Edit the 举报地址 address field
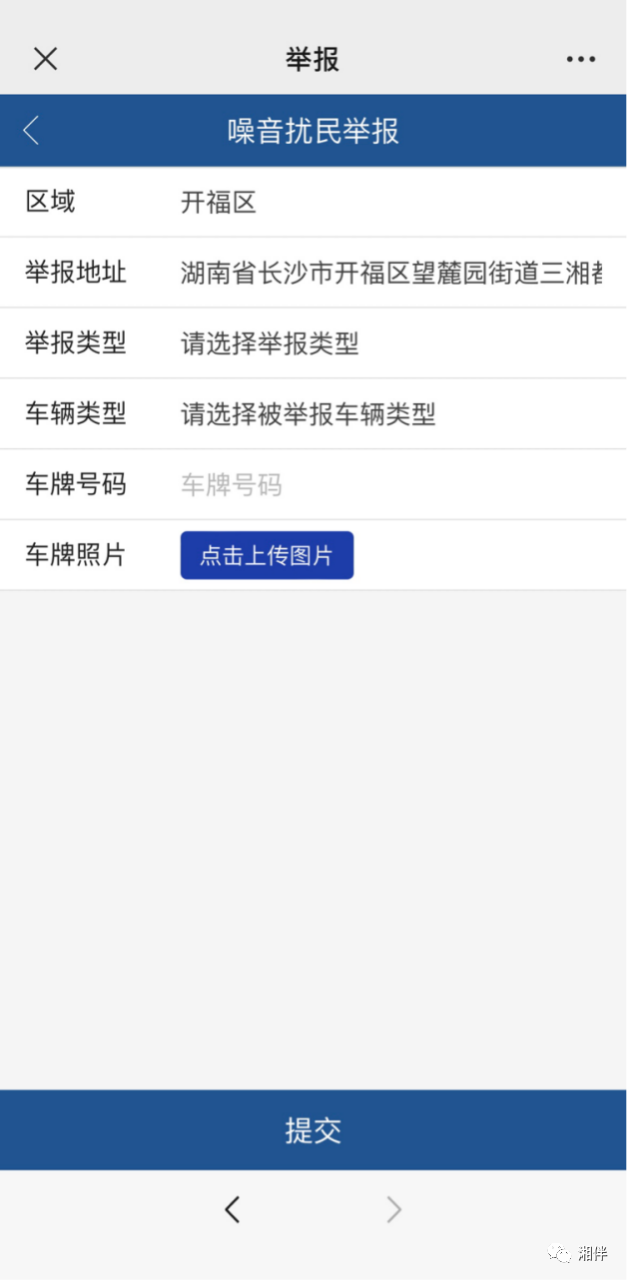Image resolution: width=627 pixels, height=1280 pixels. (390, 273)
